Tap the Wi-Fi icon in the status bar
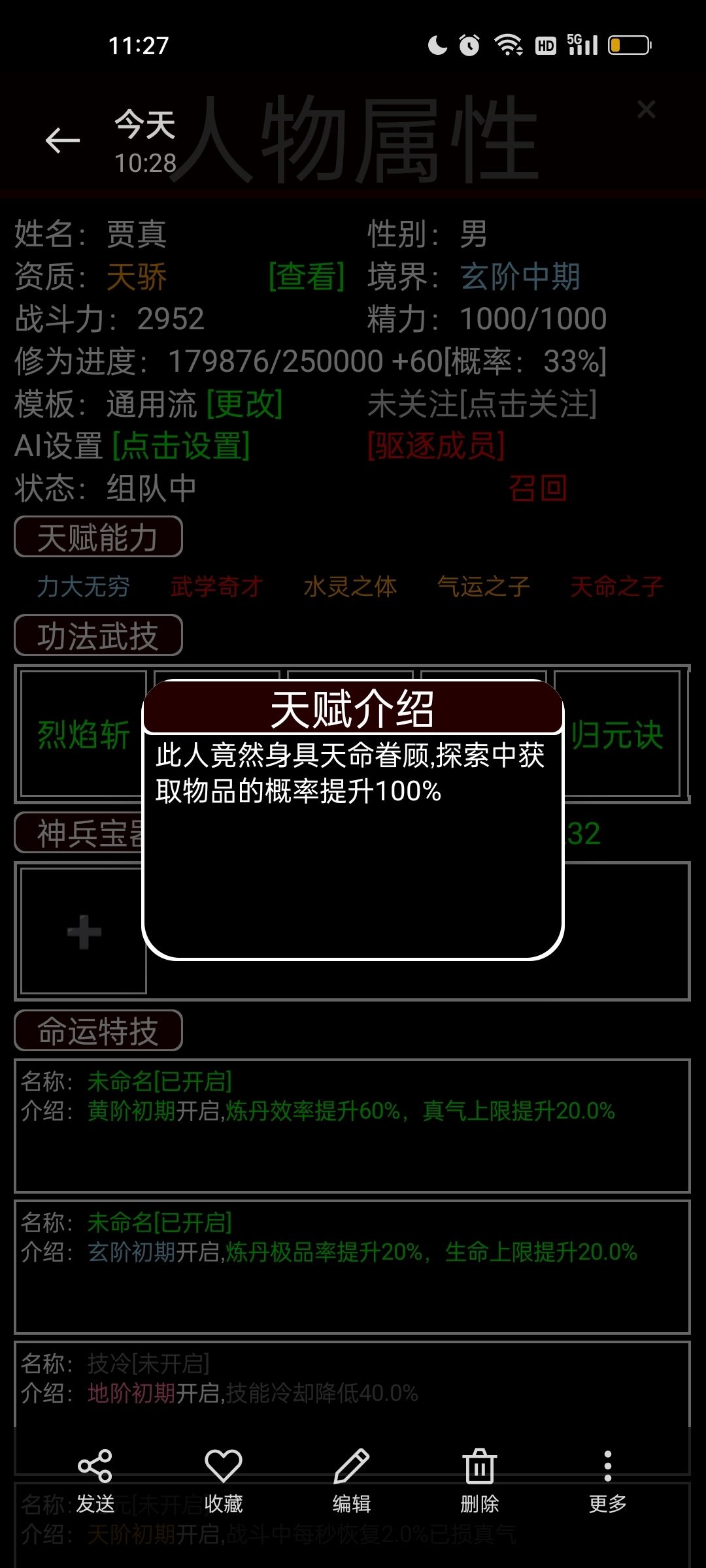This screenshot has width=706, height=1568. pos(507,44)
